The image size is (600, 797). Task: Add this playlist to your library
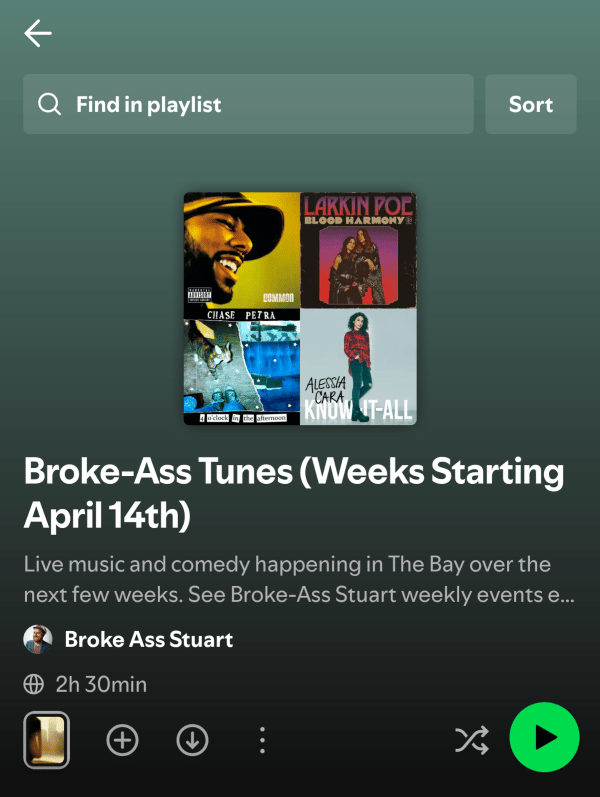coord(123,740)
